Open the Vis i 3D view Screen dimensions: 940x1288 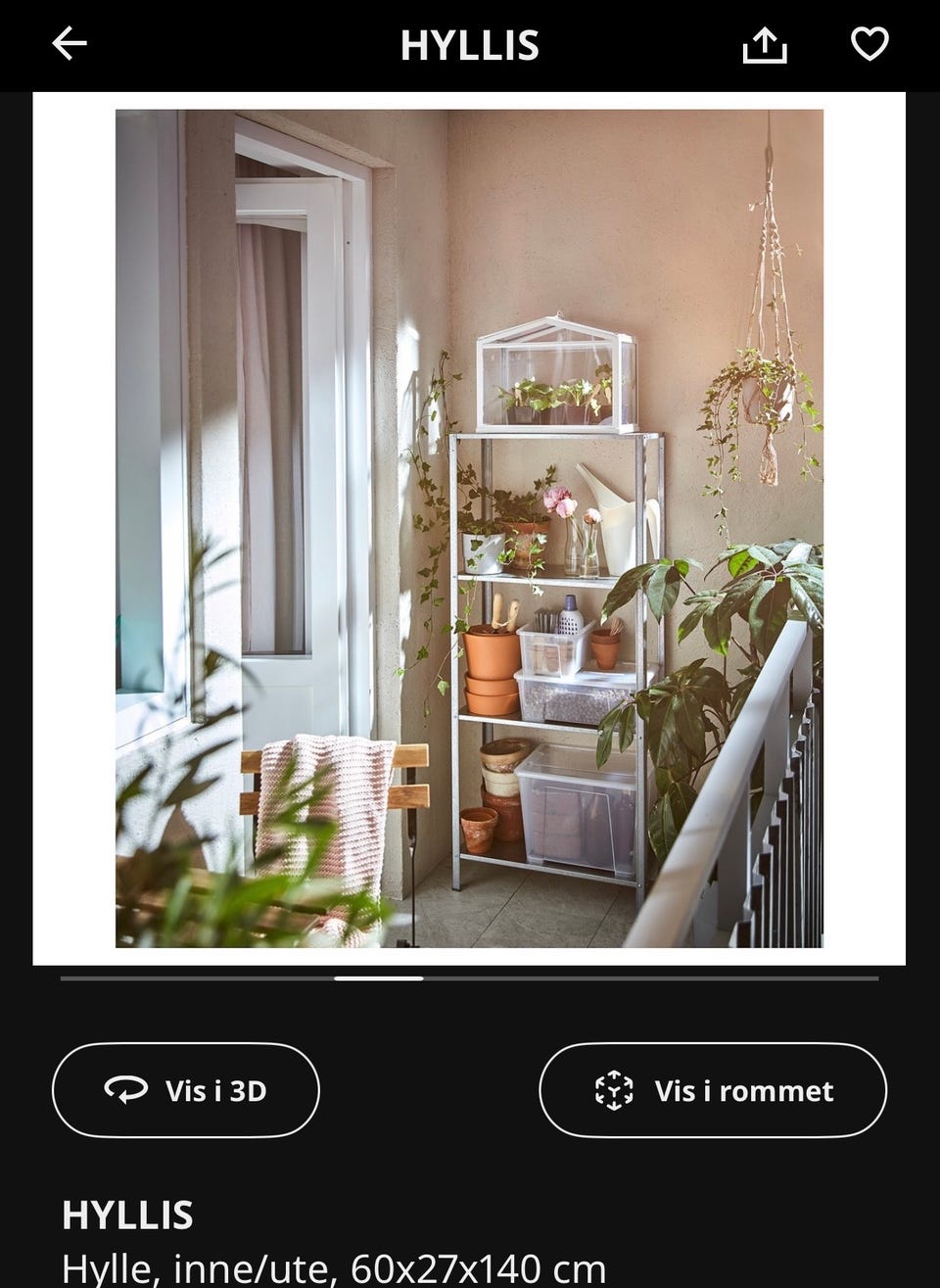186,1090
